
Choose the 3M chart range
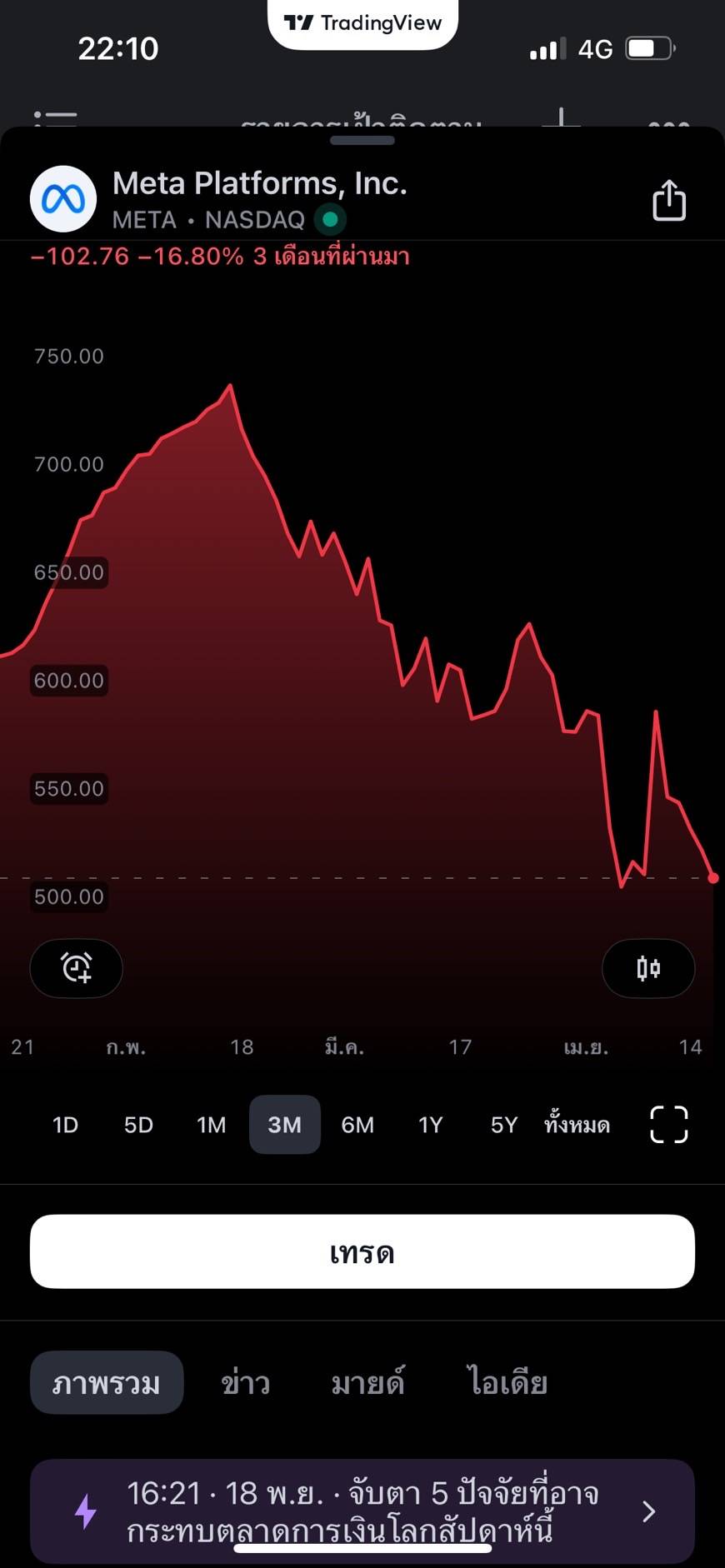click(x=285, y=1125)
